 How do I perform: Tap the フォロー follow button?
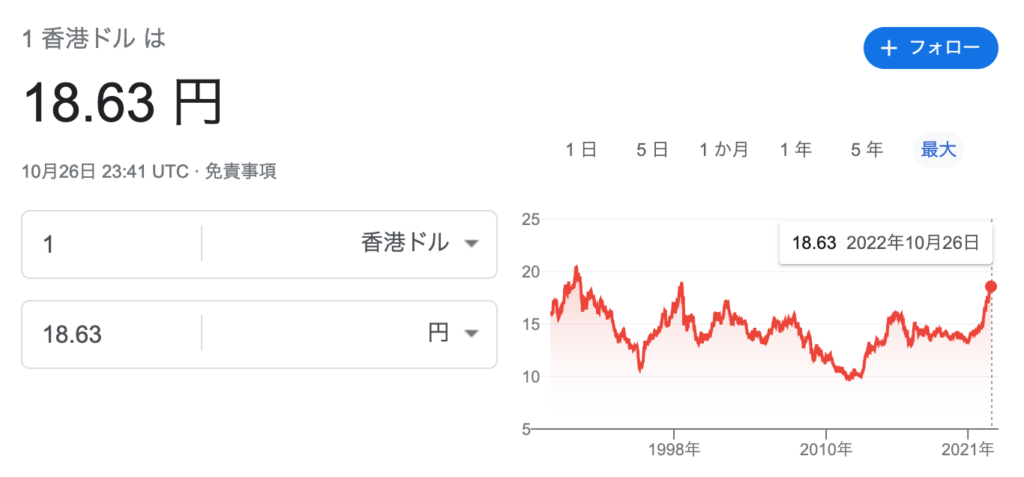click(930, 48)
